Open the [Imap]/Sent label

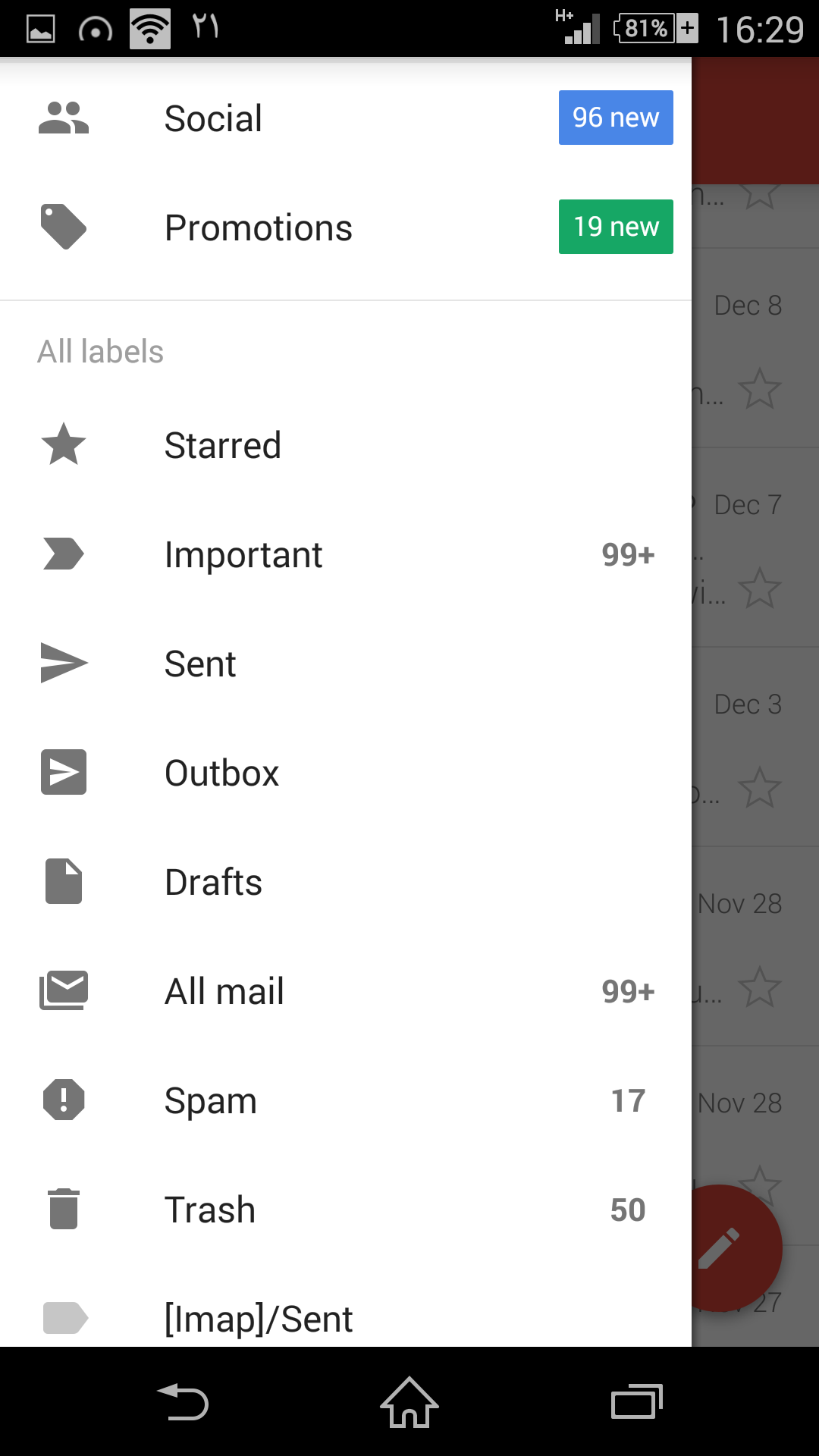(x=258, y=1318)
